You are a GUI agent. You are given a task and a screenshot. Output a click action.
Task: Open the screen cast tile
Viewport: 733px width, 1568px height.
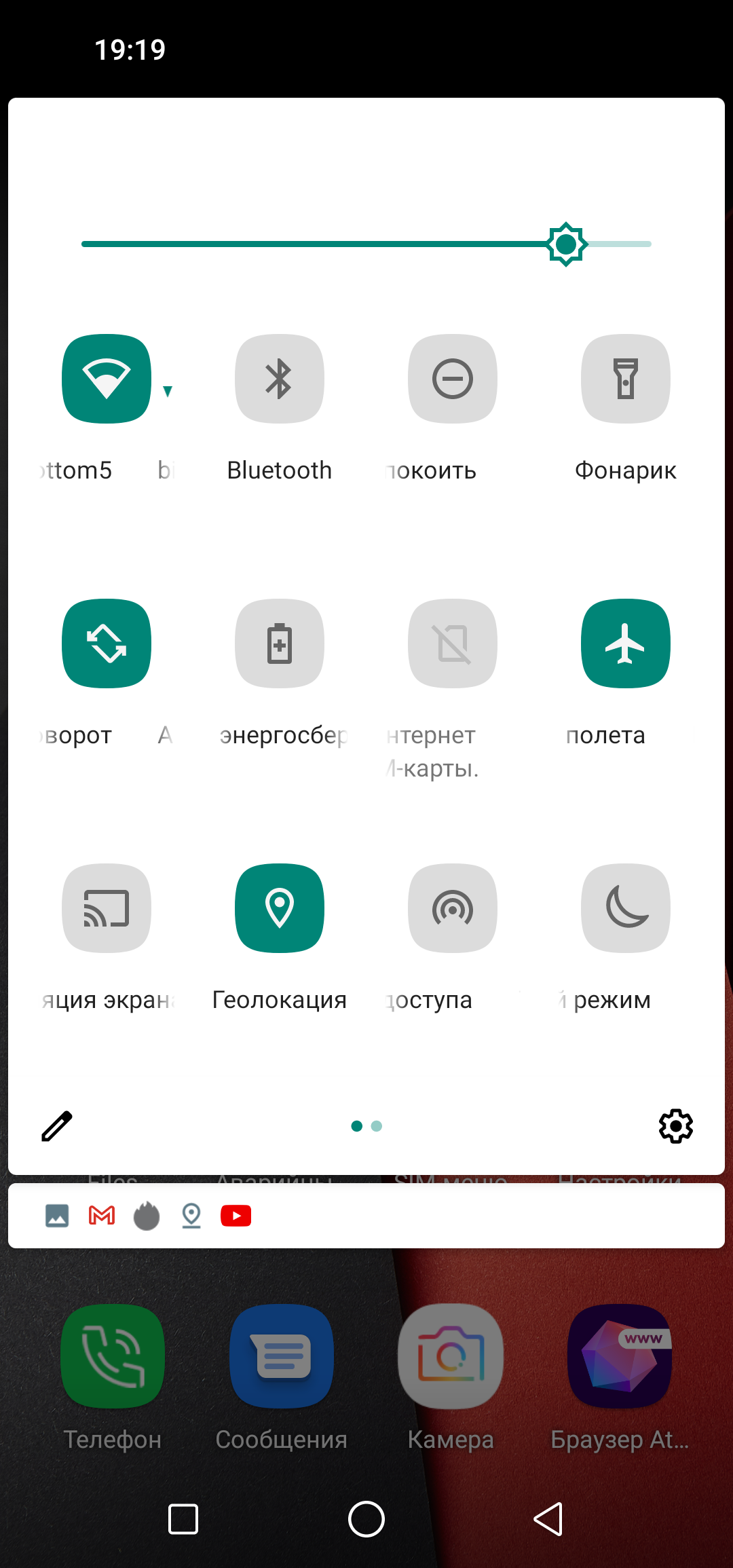[x=107, y=908]
